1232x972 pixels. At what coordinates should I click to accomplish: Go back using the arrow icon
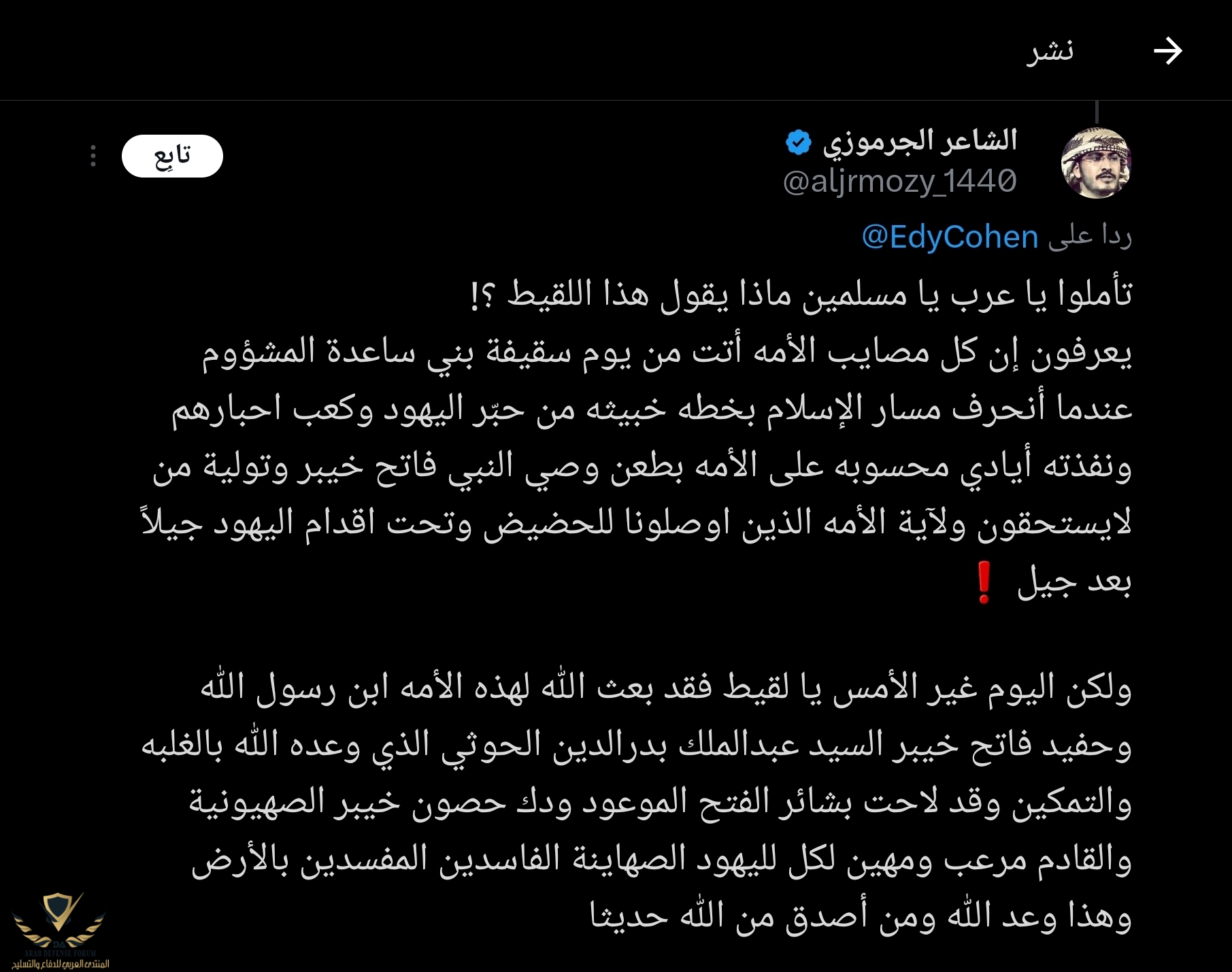1167,51
